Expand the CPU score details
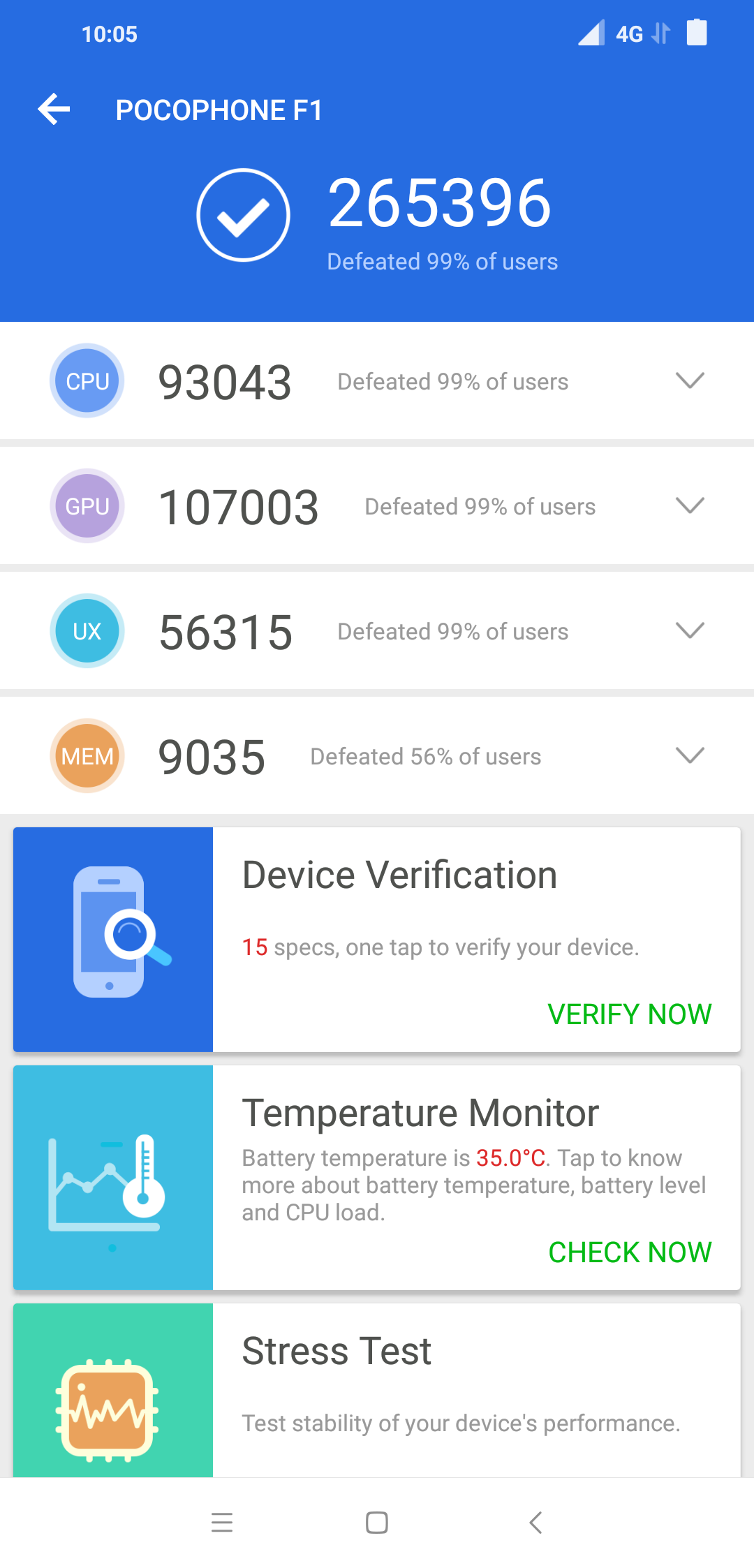 tap(690, 380)
